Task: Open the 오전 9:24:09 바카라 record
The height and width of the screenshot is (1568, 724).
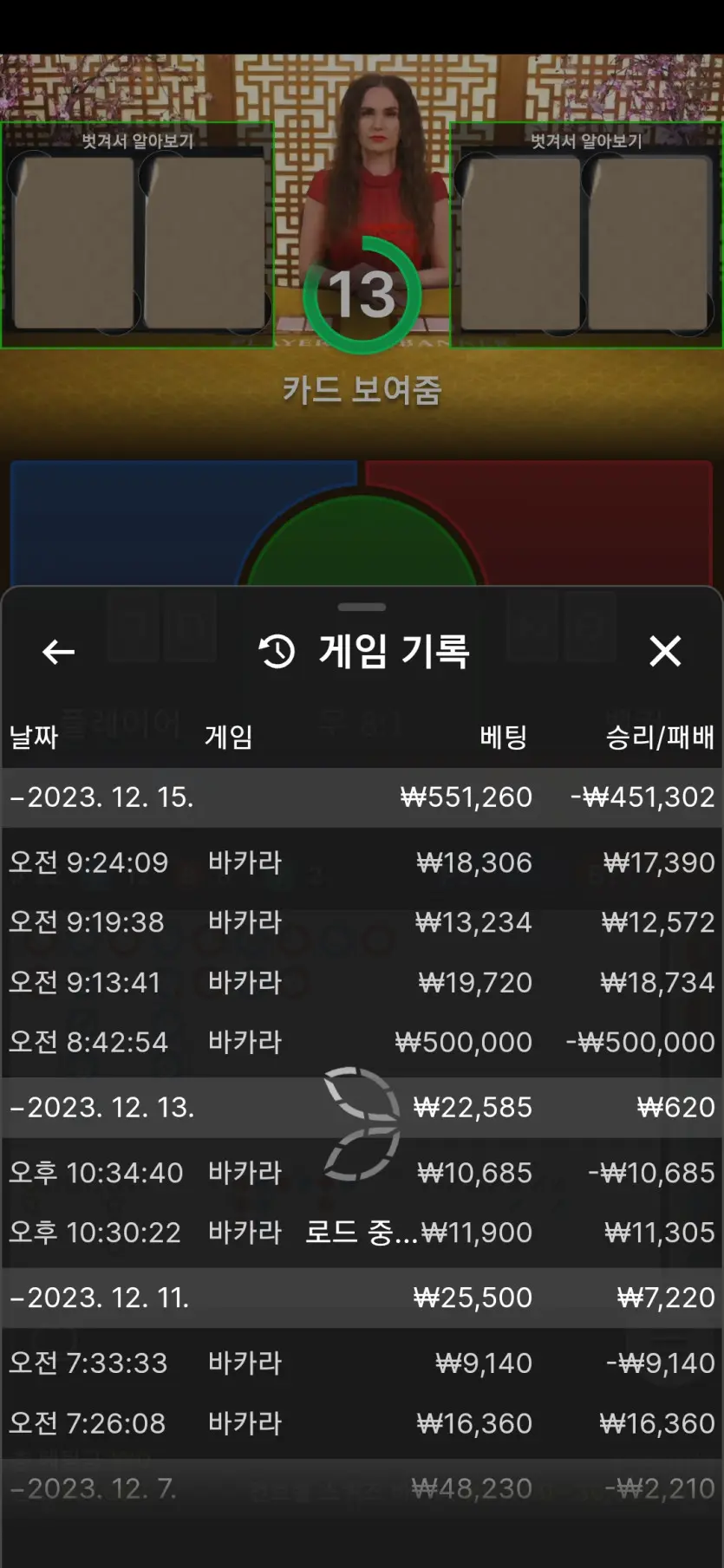Action: (x=362, y=862)
